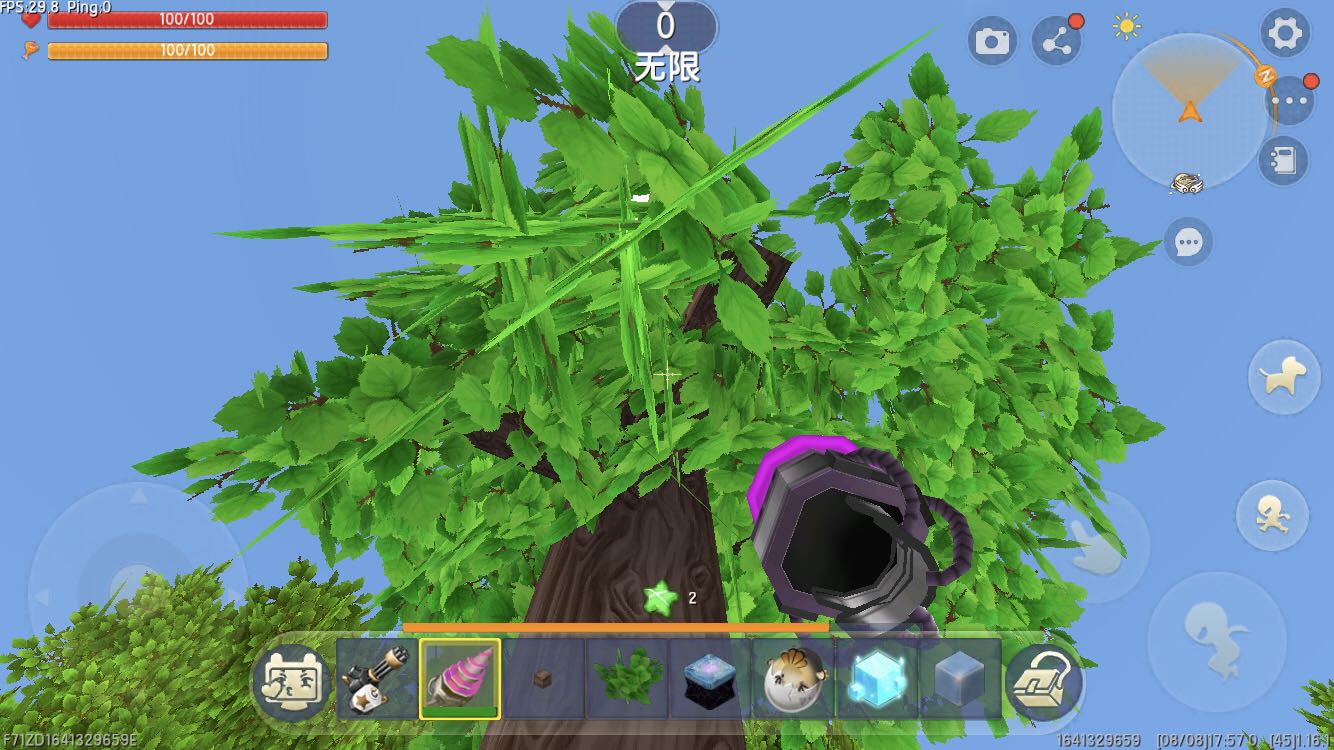The width and height of the screenshot is (1334, 750).
Task: Take a screenshot with the camera icon
Action: point(992,41)
